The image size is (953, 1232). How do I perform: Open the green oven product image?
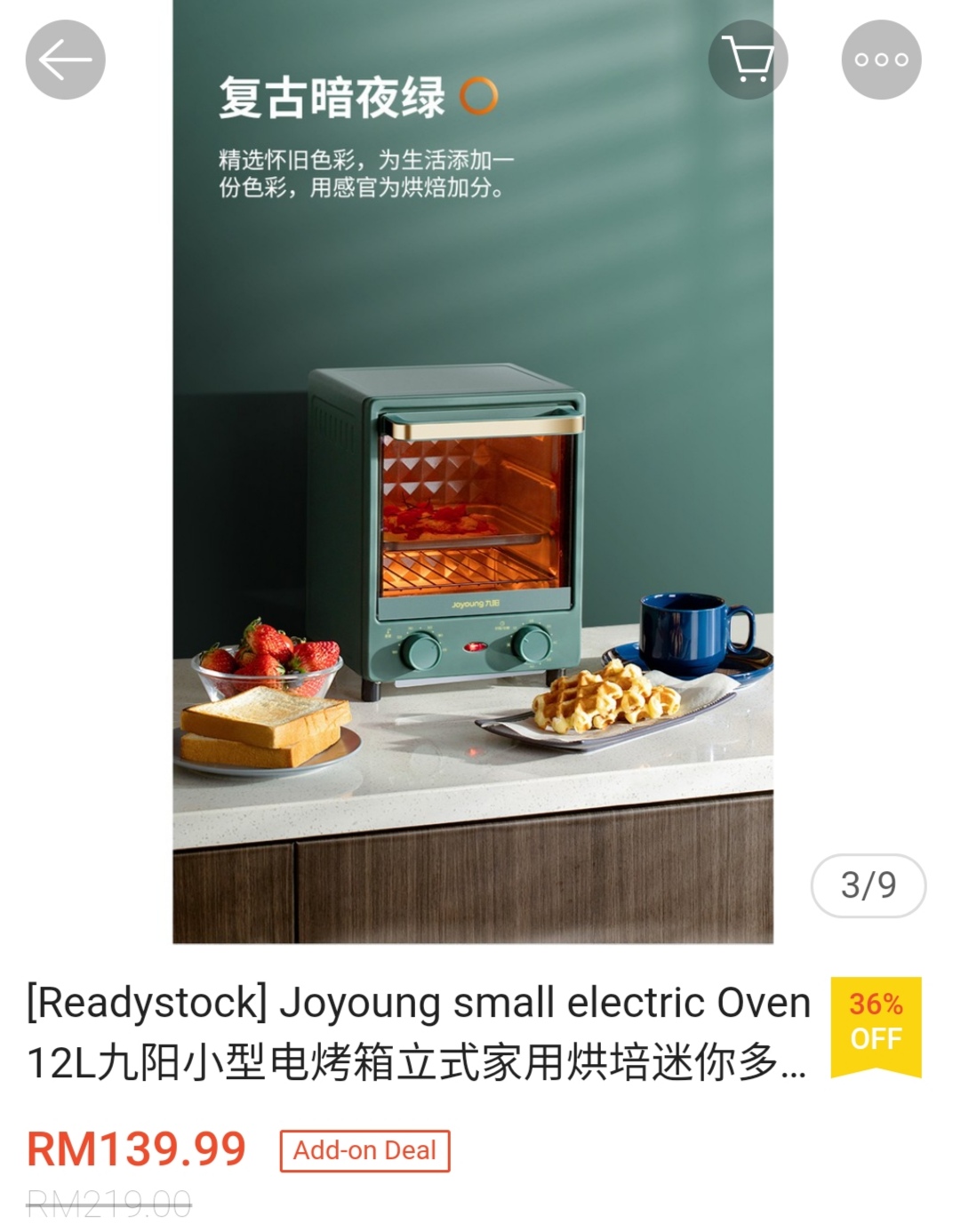tap(472, 498)
